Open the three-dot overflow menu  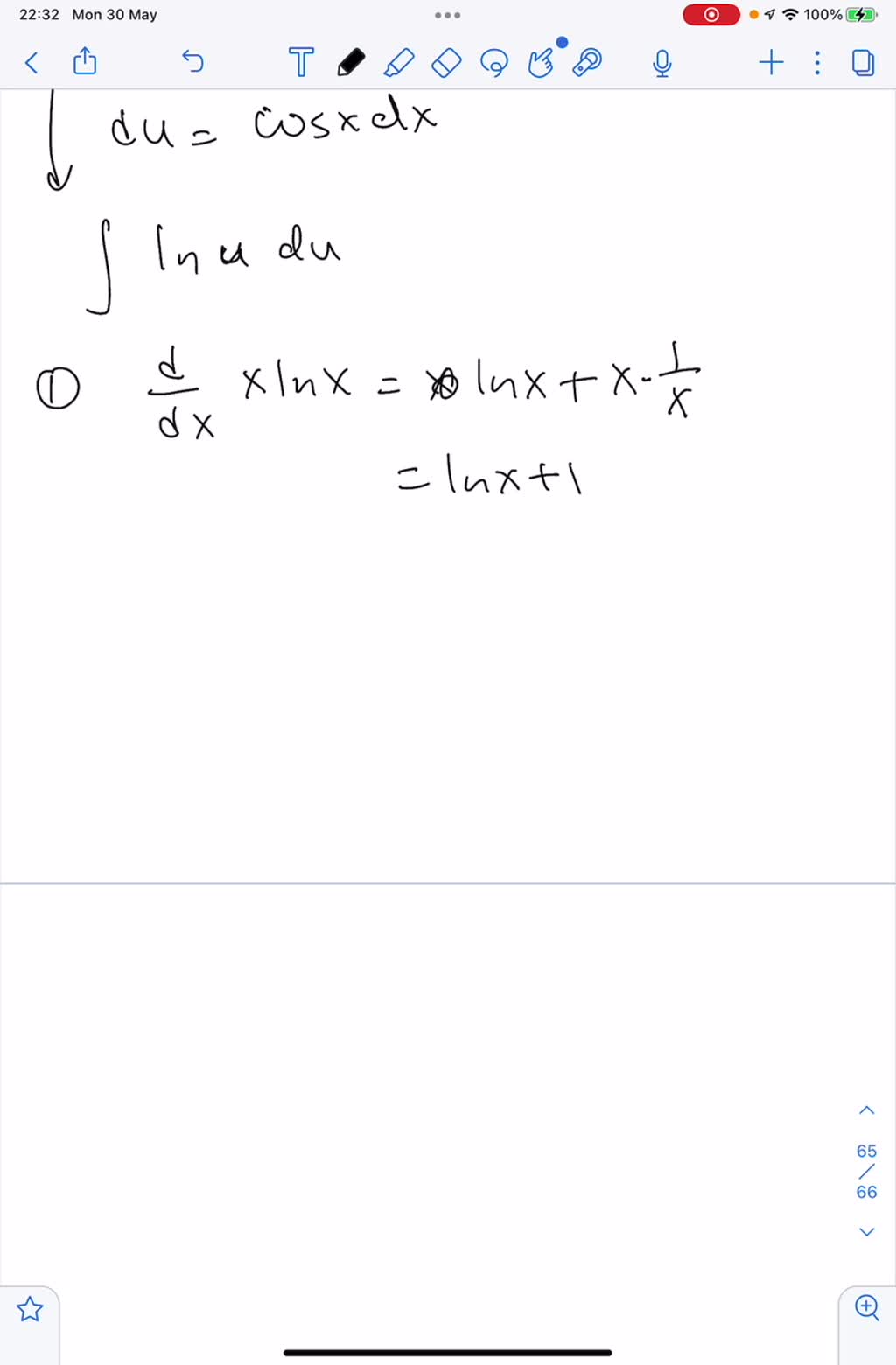pyautogui.click(x=816, y=62)
